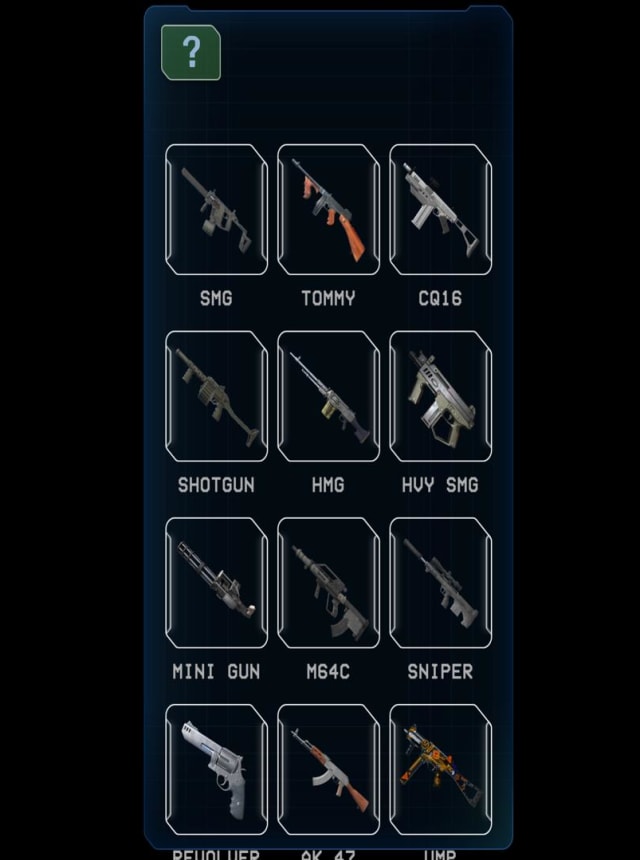Image resolution: width=640 pixels, height=860 pixels.
Task: Tap the MINI GUN tile
Action: [216, 582]
